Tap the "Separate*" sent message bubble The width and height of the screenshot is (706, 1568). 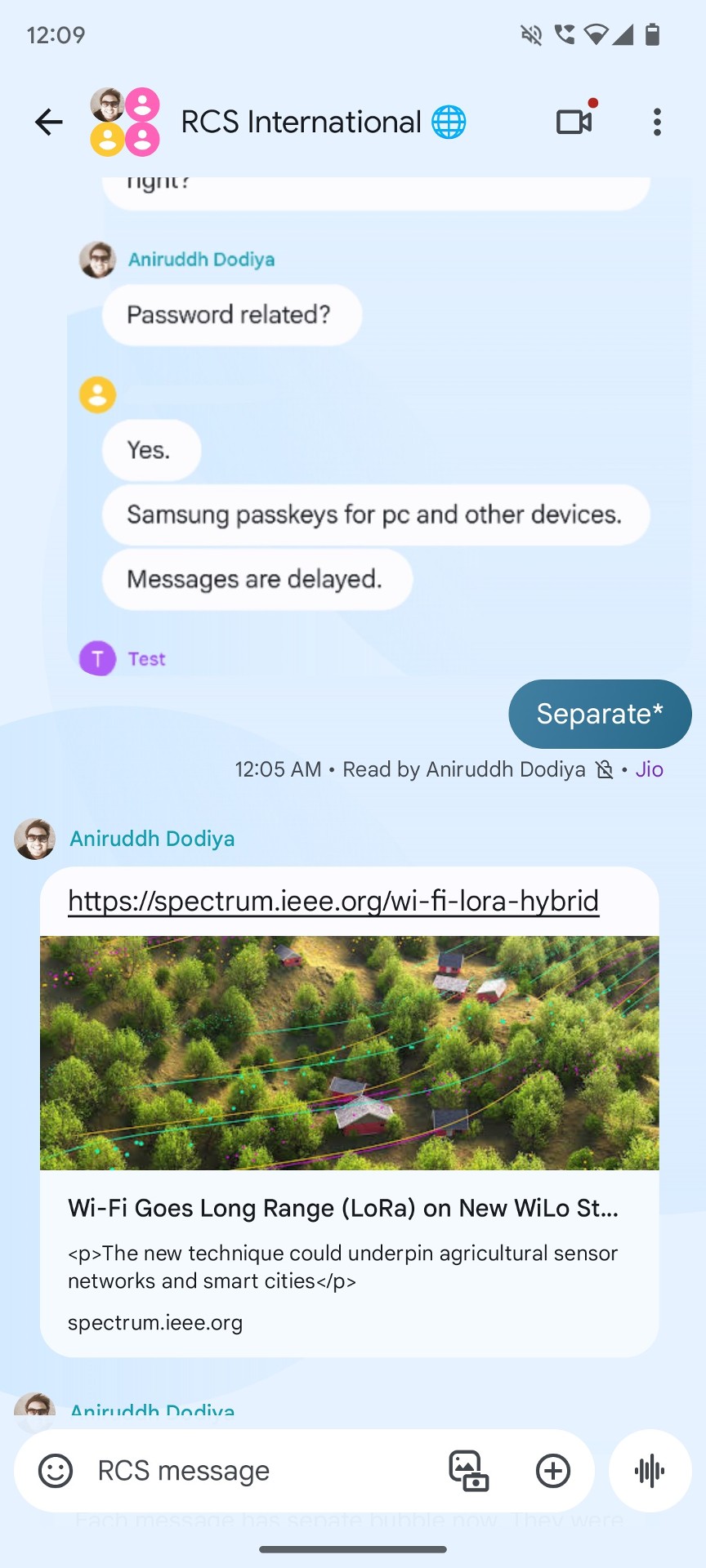coord(600,714)
